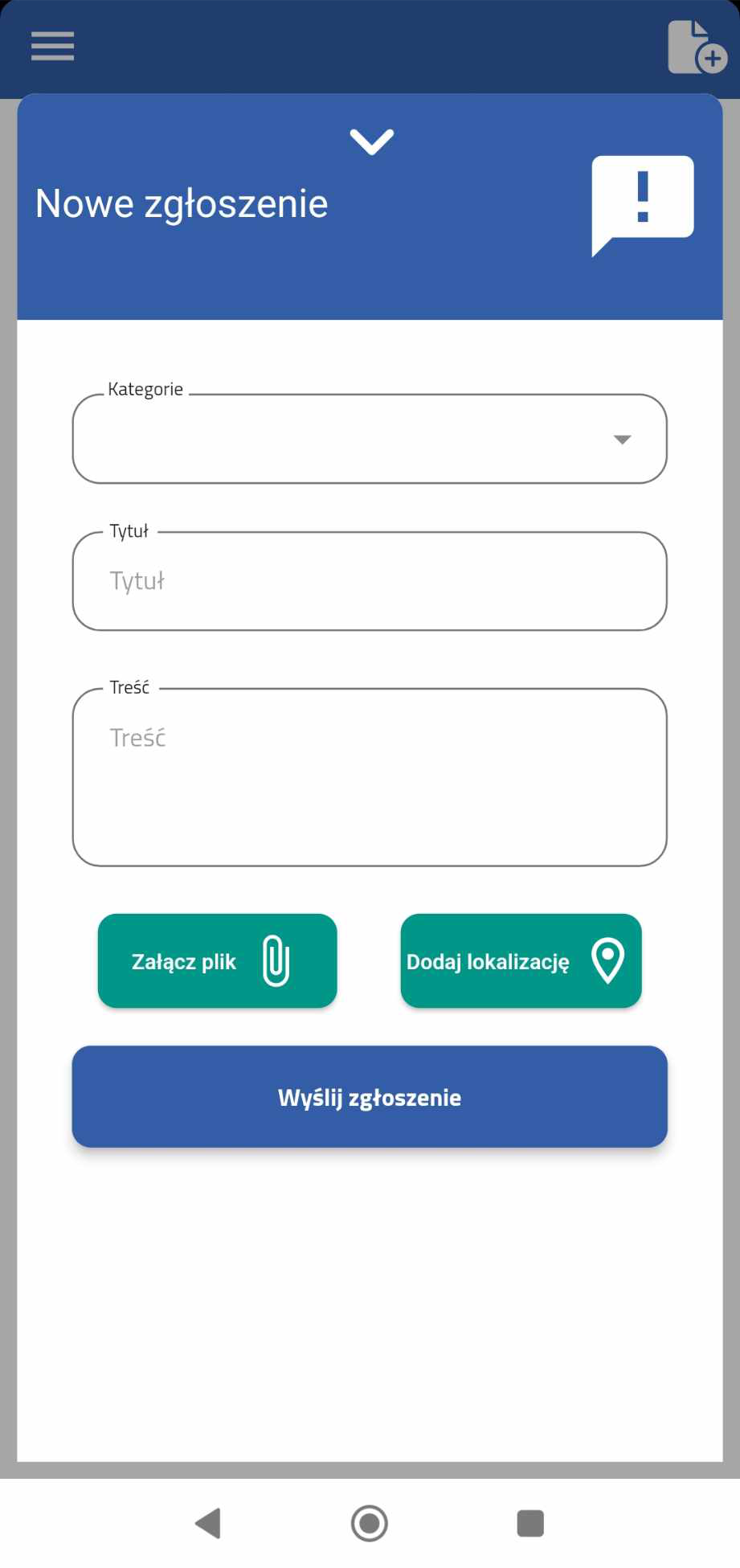The width and height of the screenshot is (740, 1568).
Task: Tap Dodaj lokalizację button
Action: click(x=521, y=961)
